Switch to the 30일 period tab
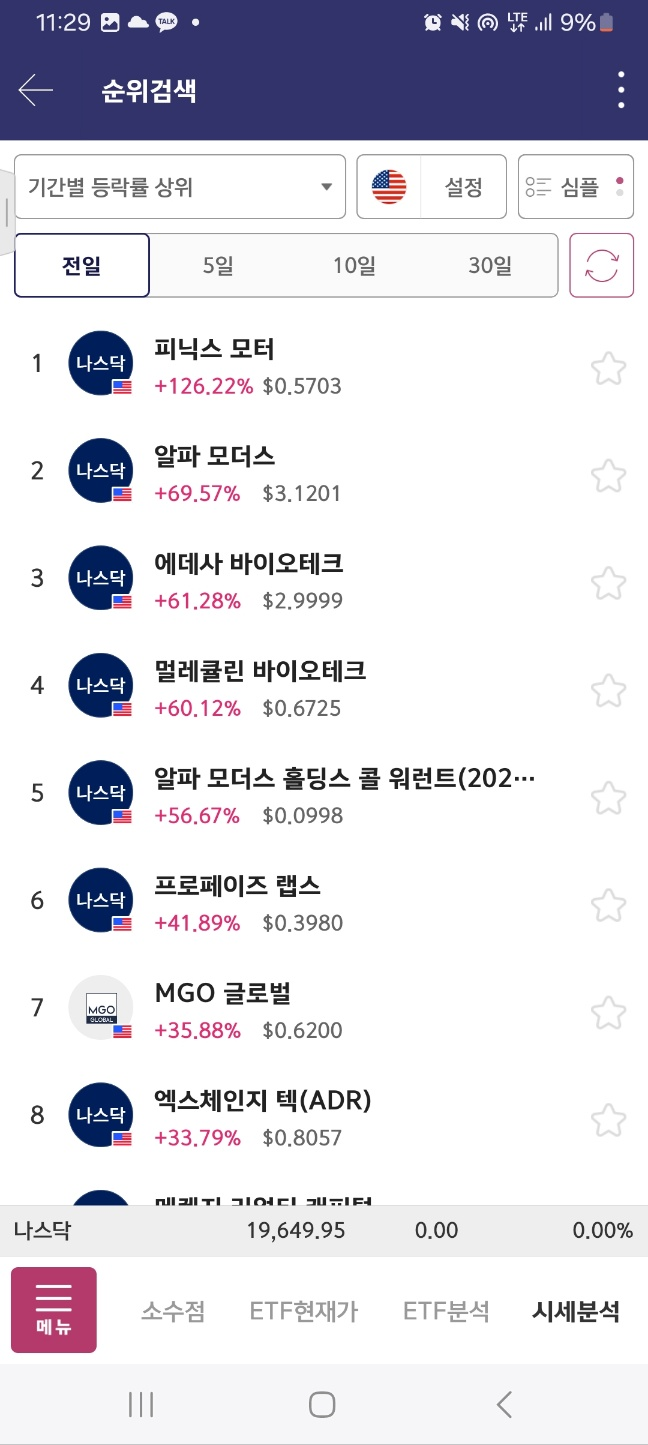 (490, 265)
